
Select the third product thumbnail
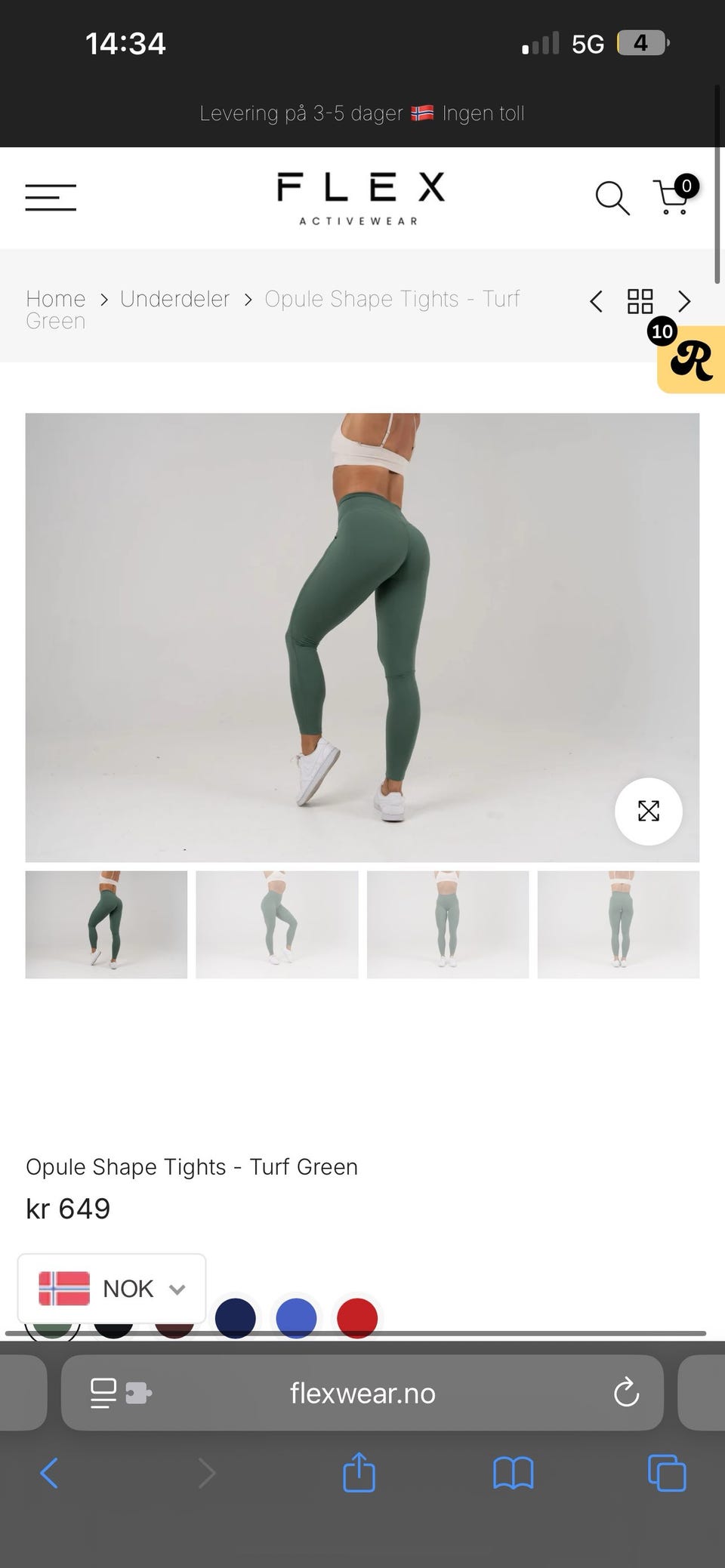448,925
